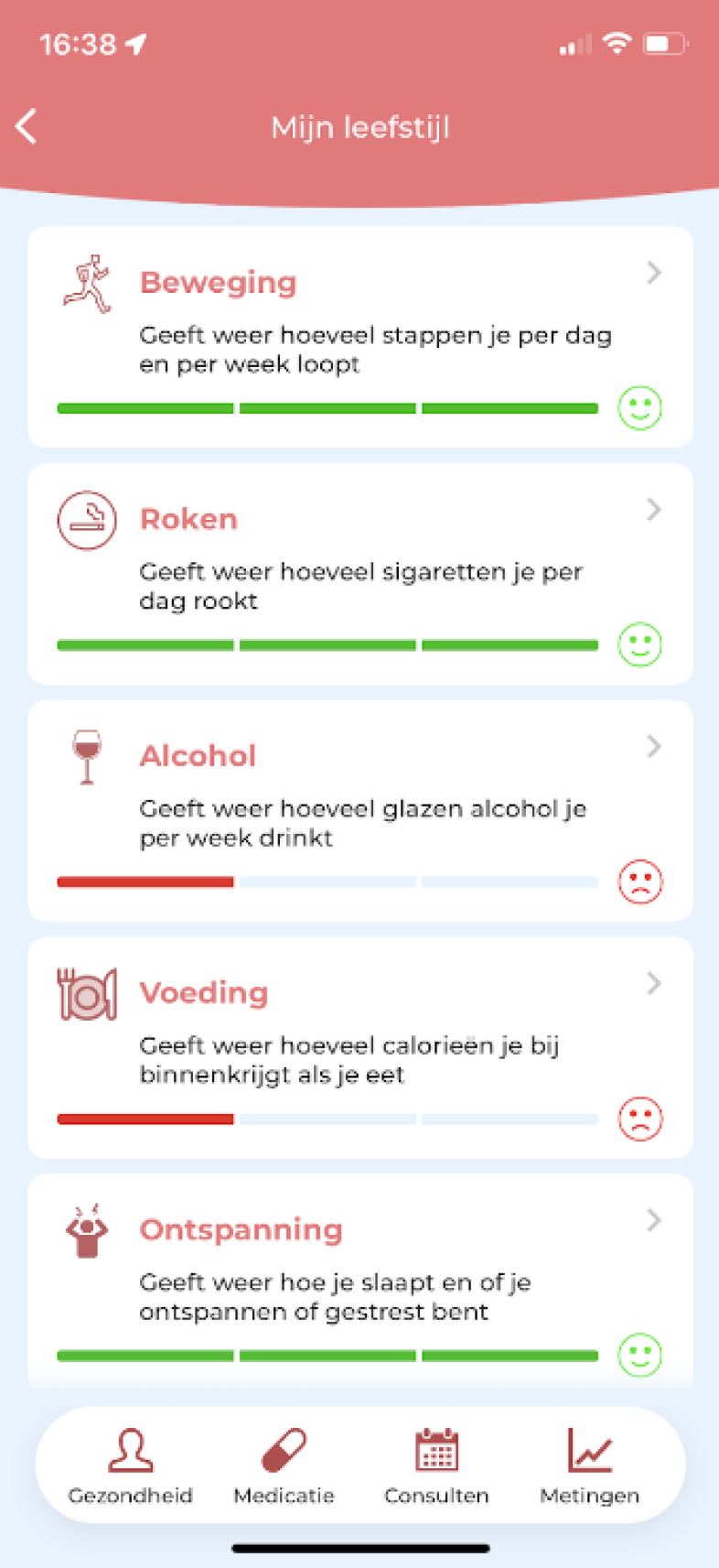Select the Ontspanning card
This screenshot has width=719, height=1568.
(x=360, y=1281)
